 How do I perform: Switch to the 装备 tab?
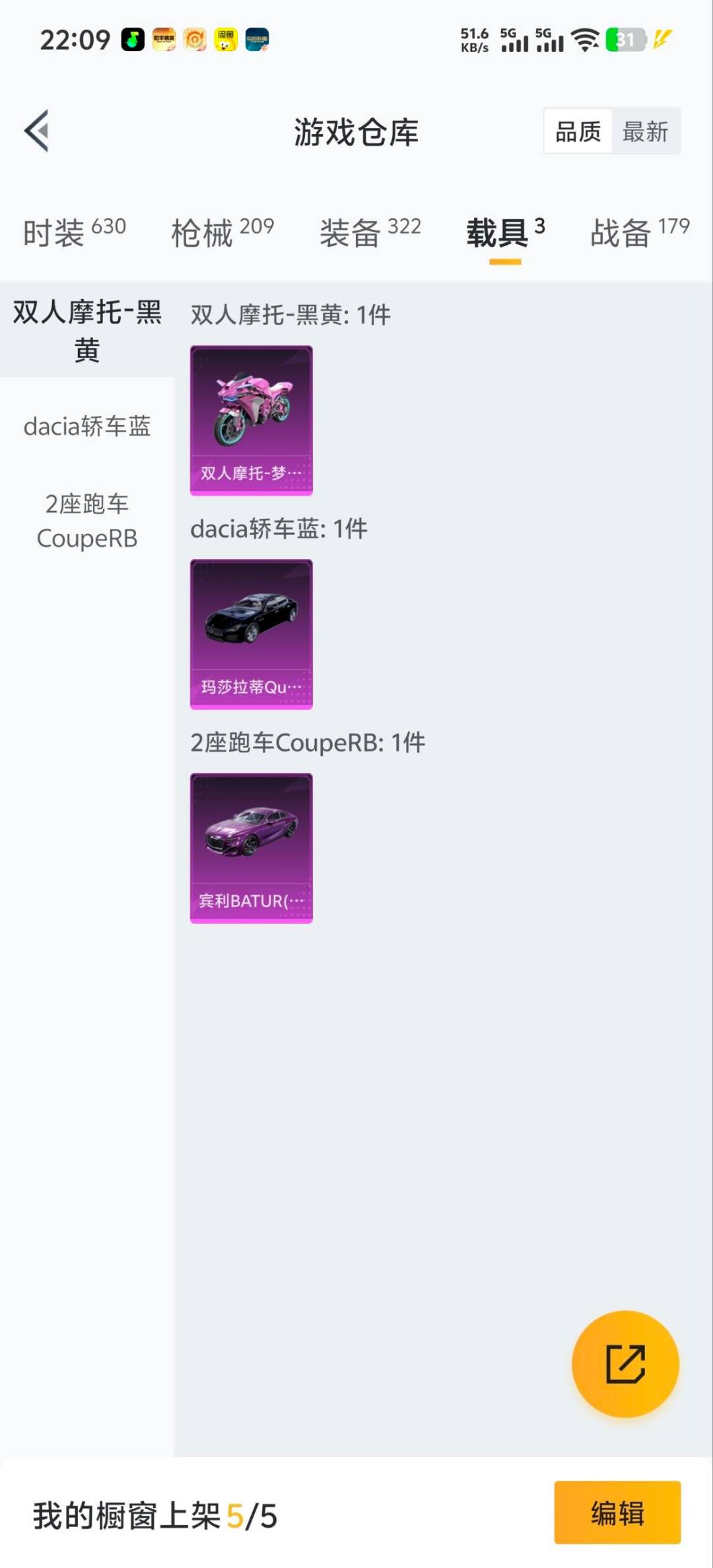click(x=370, y=232)
